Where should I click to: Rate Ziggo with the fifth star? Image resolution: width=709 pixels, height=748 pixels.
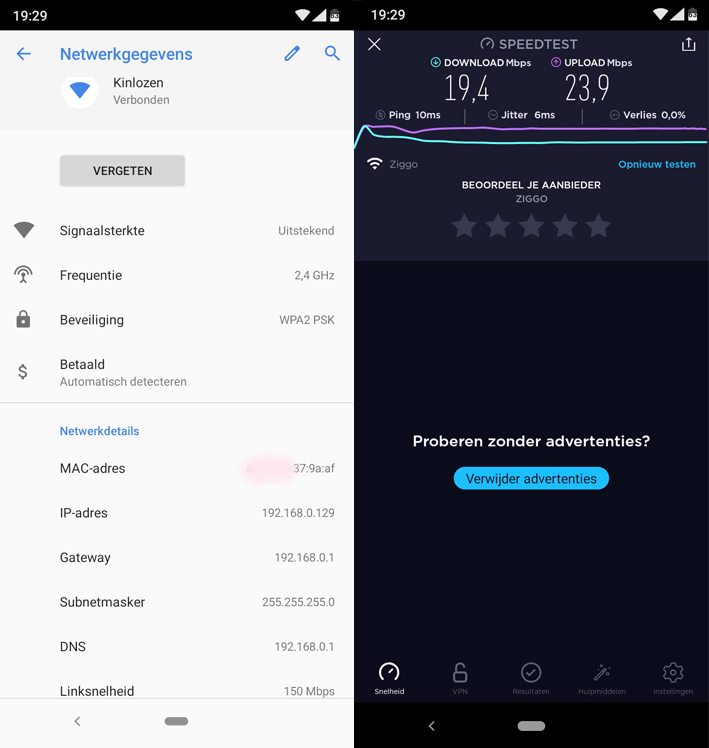point(599,226)
